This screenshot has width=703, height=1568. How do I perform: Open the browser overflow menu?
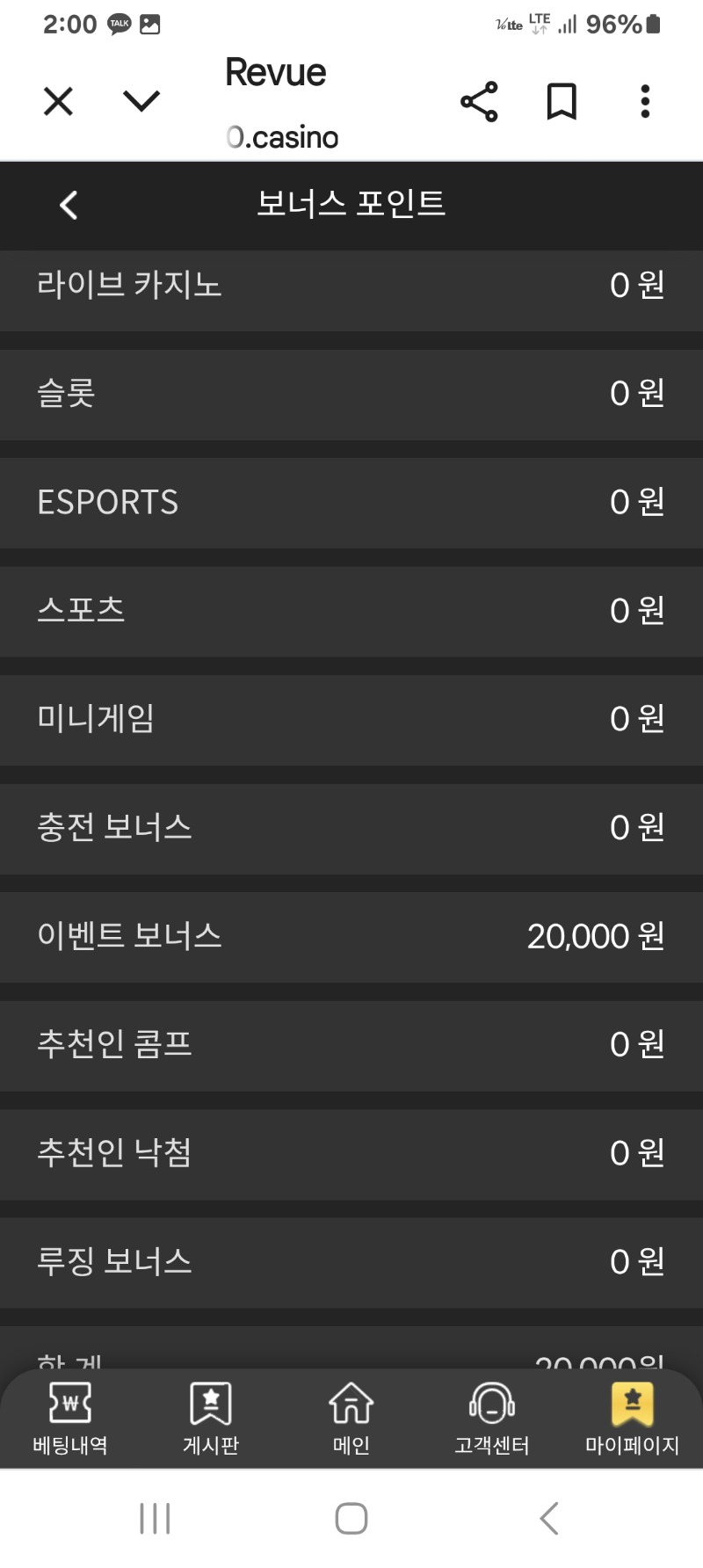(645, 102)
